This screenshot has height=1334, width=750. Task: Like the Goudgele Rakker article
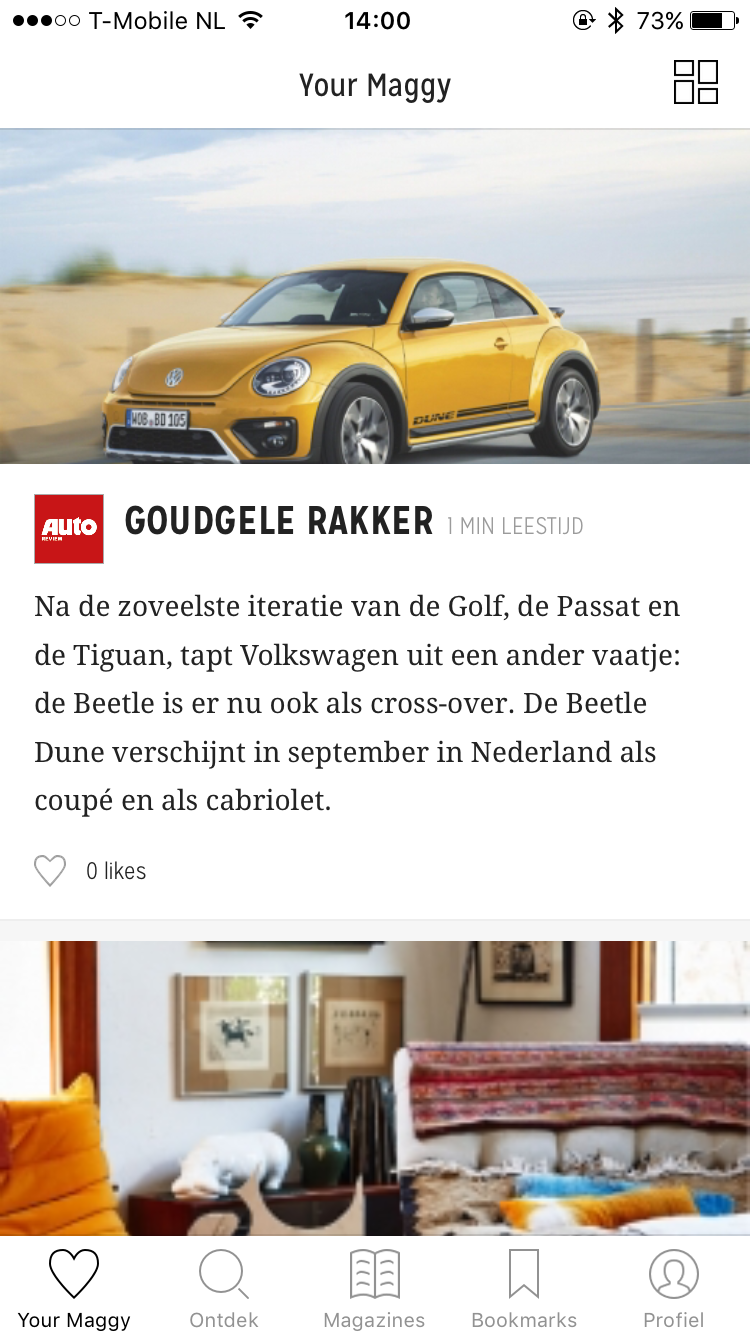(x=50, y=871)
